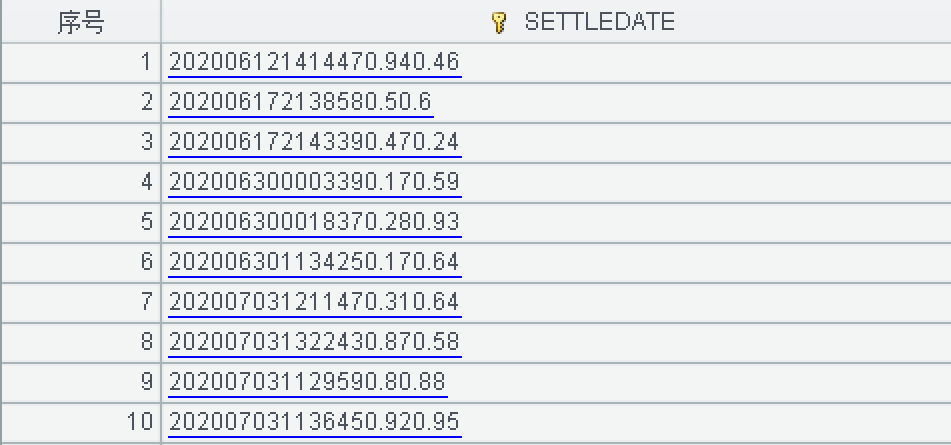
Task: Tap the 202006172138580.50.6 link
Action: pos(301,102)
